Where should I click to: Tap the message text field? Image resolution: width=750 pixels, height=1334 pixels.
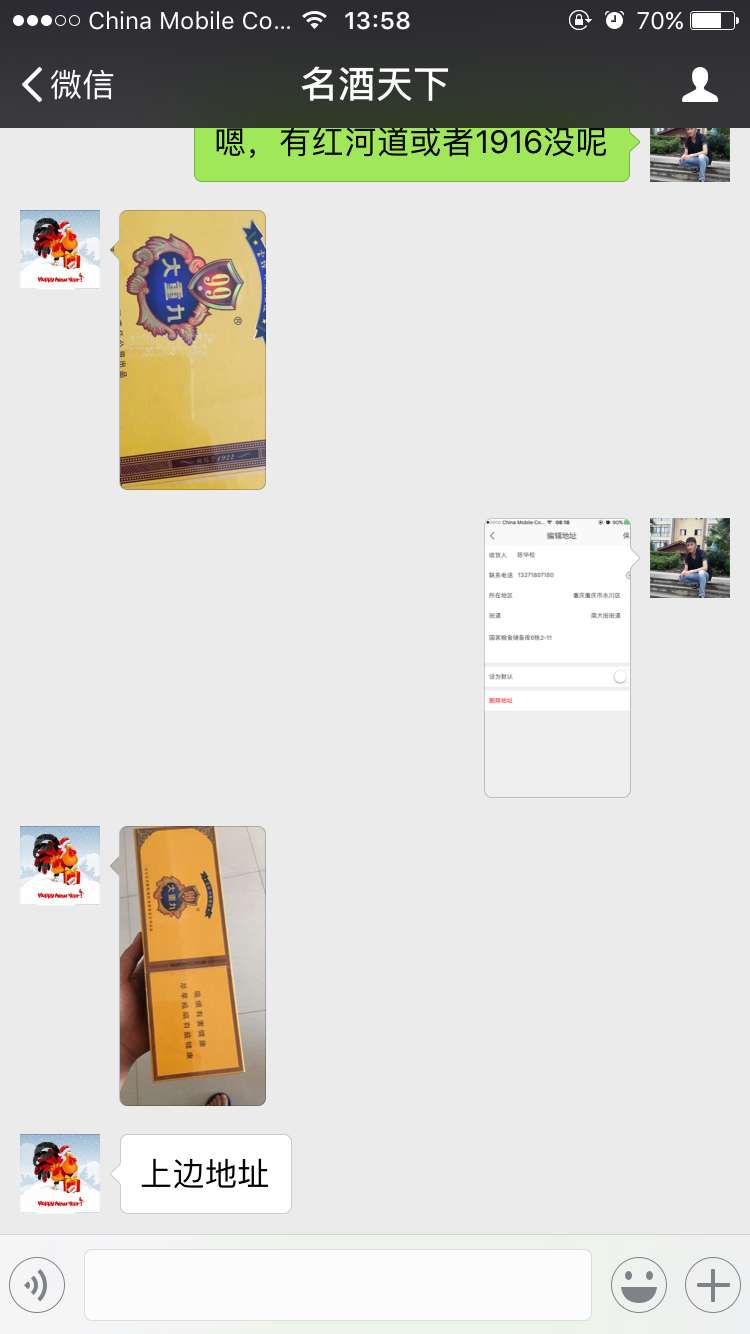[337, 1284]
